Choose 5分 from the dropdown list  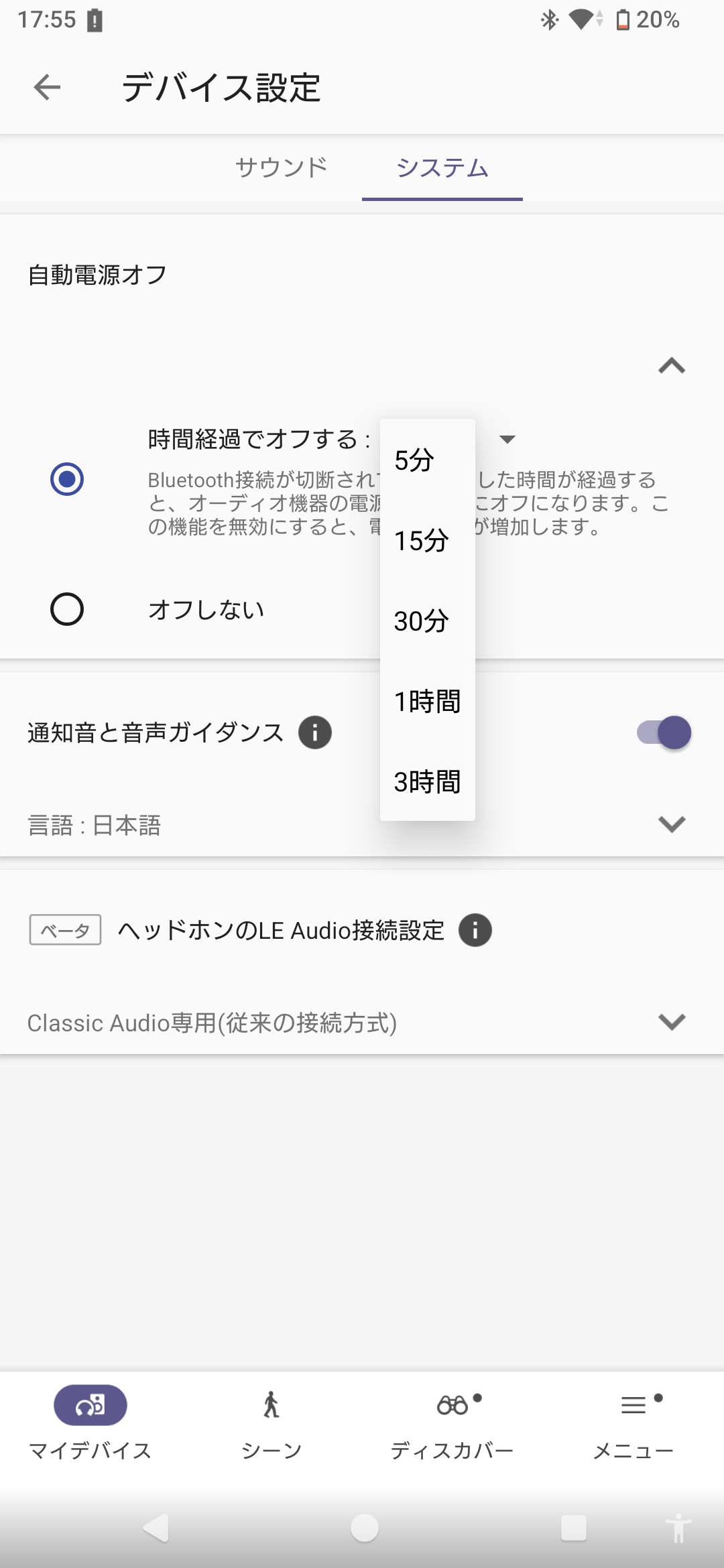pos(428,460)
